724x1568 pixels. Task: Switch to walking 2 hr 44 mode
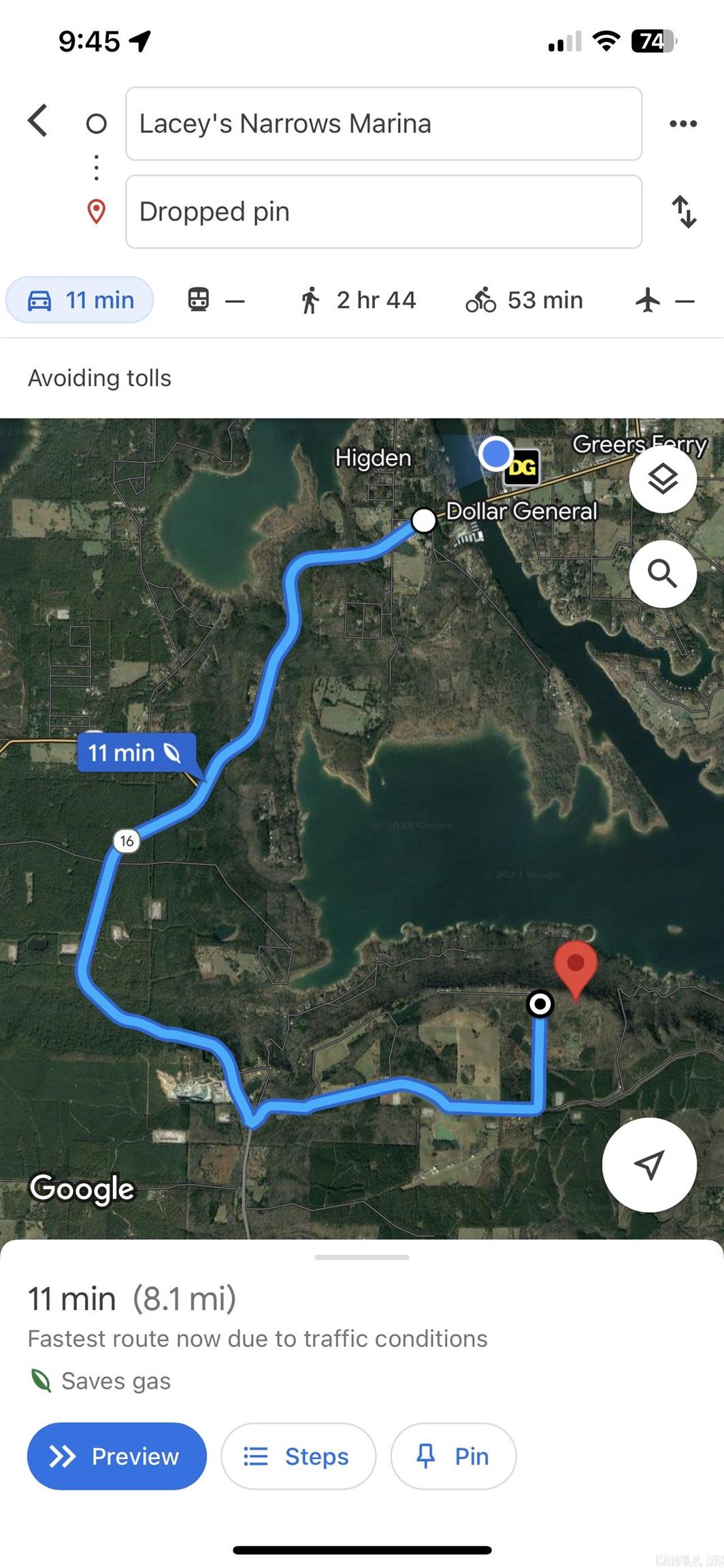358,300
